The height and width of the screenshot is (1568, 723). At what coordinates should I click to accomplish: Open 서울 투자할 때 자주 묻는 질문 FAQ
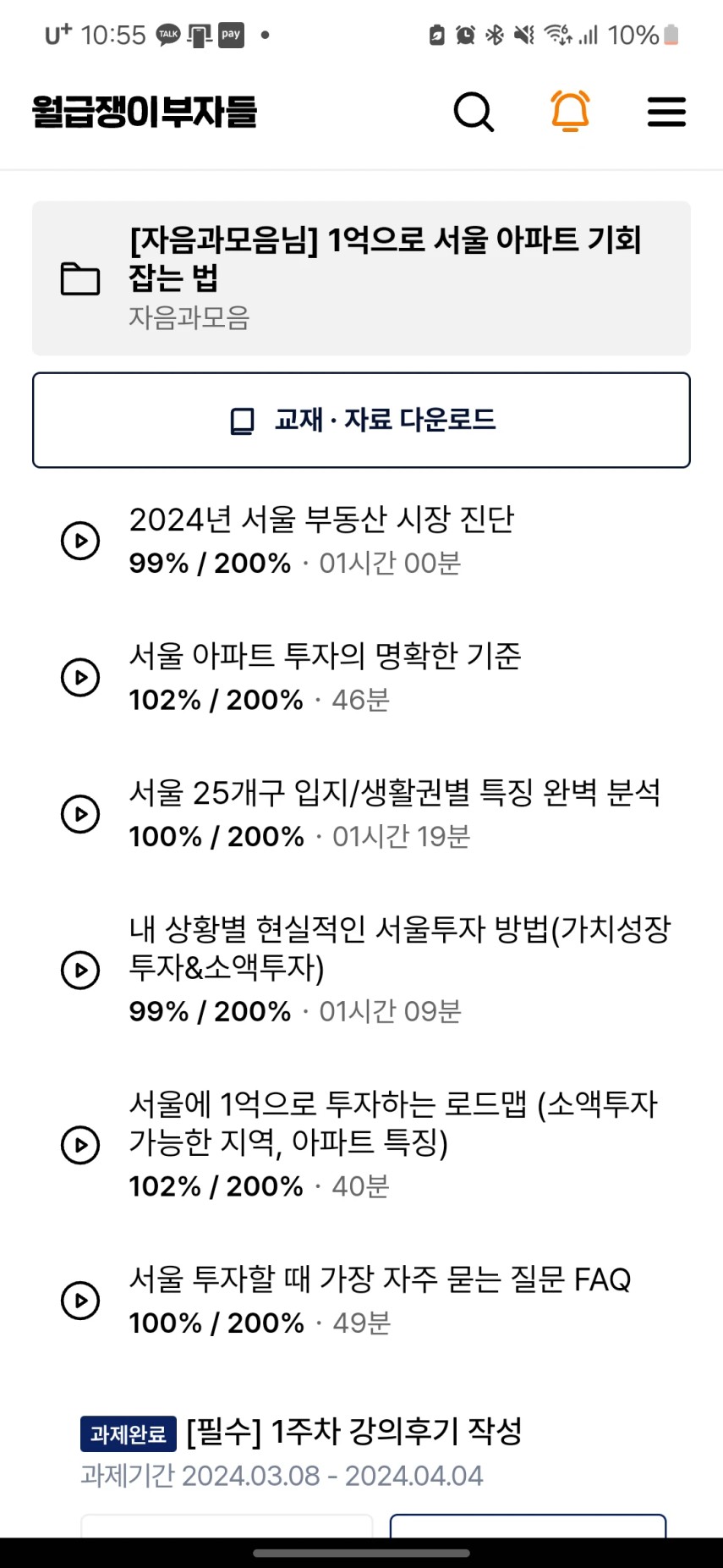[x=361, y=1300]
